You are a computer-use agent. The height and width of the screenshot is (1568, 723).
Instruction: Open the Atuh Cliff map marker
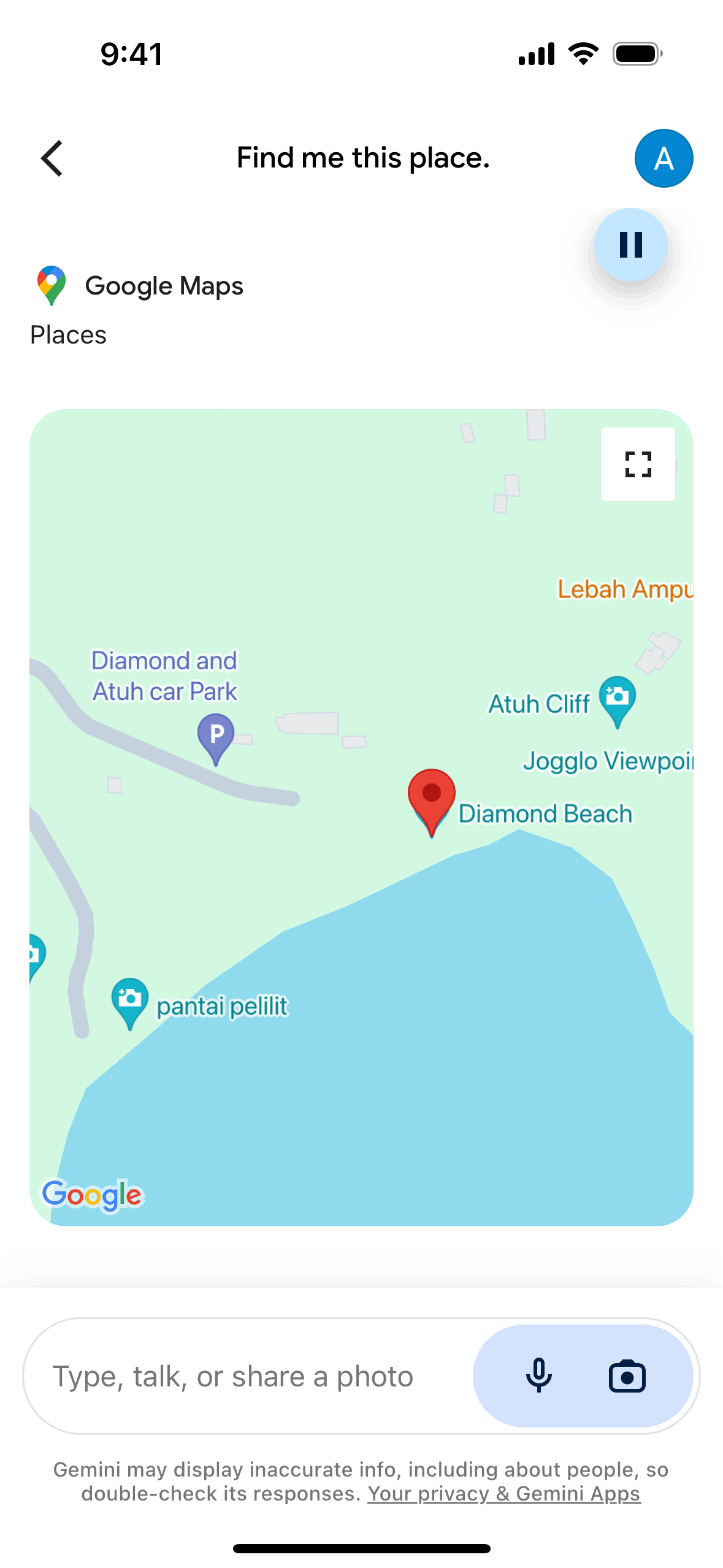point(617,698)
